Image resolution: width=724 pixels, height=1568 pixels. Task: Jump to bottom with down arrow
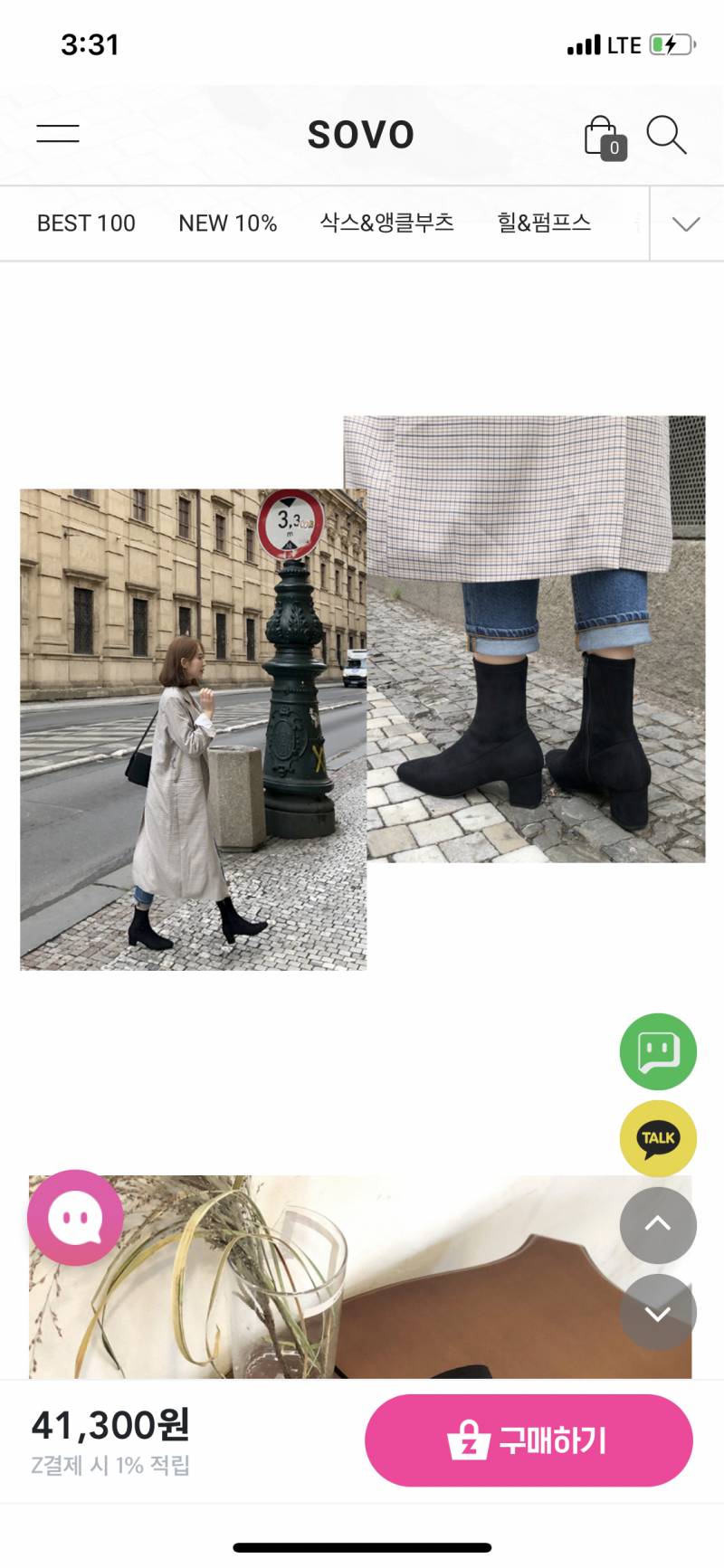658,1312
